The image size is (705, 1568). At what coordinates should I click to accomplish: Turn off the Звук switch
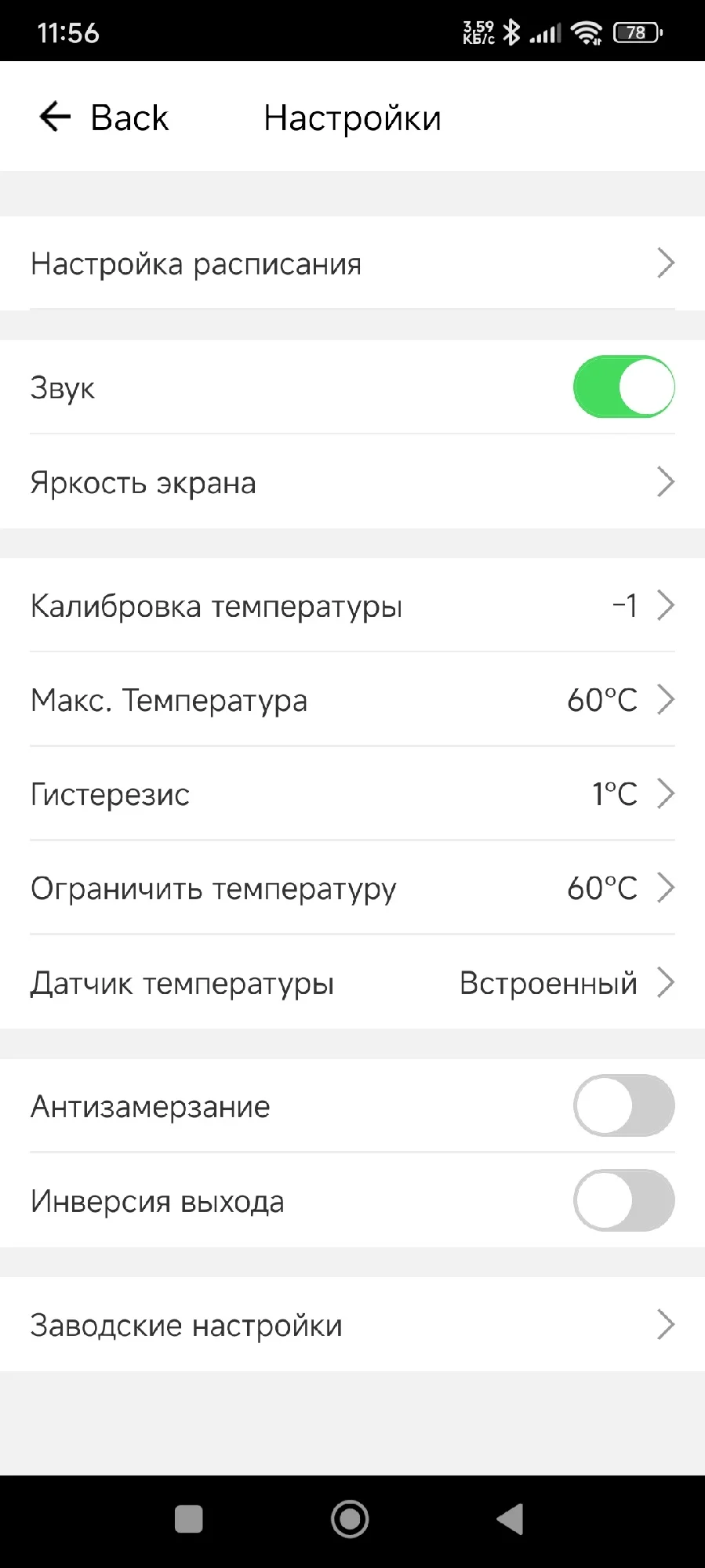pyautogui.click(x=623, y=387)
